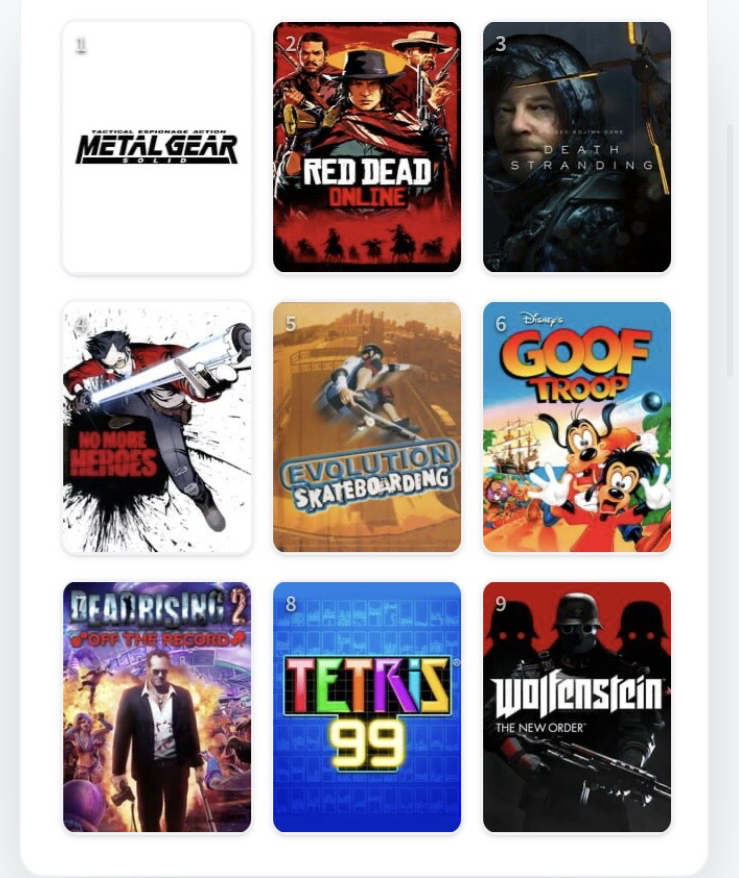Open Death Stranding from the grid
The height and width of the screenshot is (878, 739).
[x=577, y=147]
